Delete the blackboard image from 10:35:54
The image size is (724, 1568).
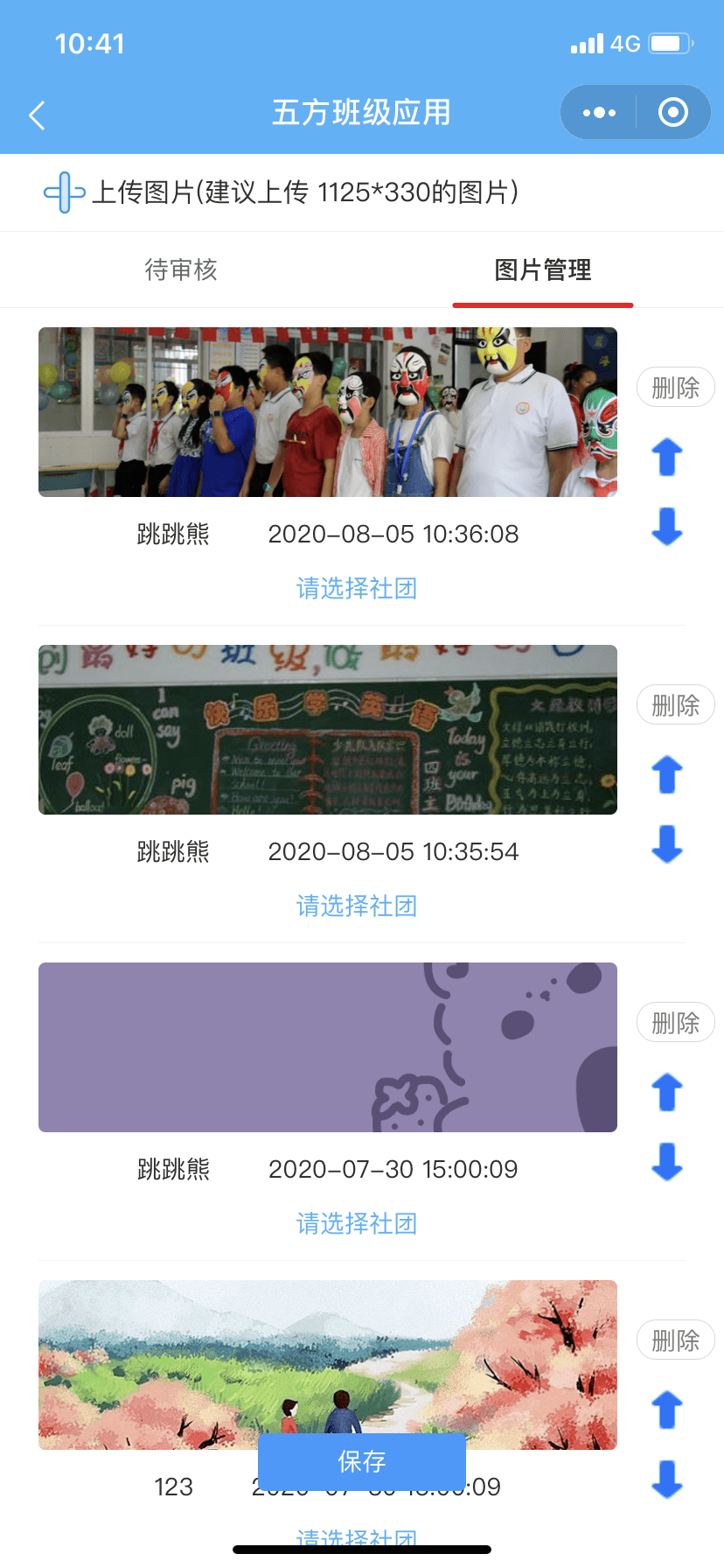click(675, 704)
